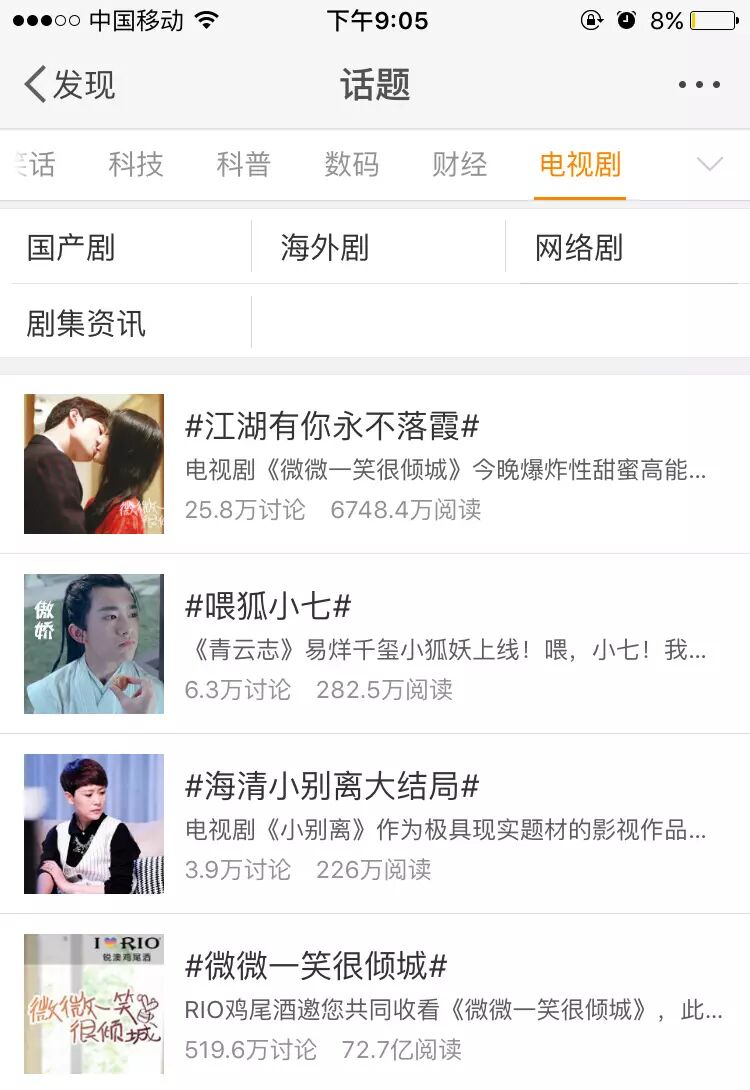
Task: Open the 剧集资讯 subcategory
Action: click(86, 323)
